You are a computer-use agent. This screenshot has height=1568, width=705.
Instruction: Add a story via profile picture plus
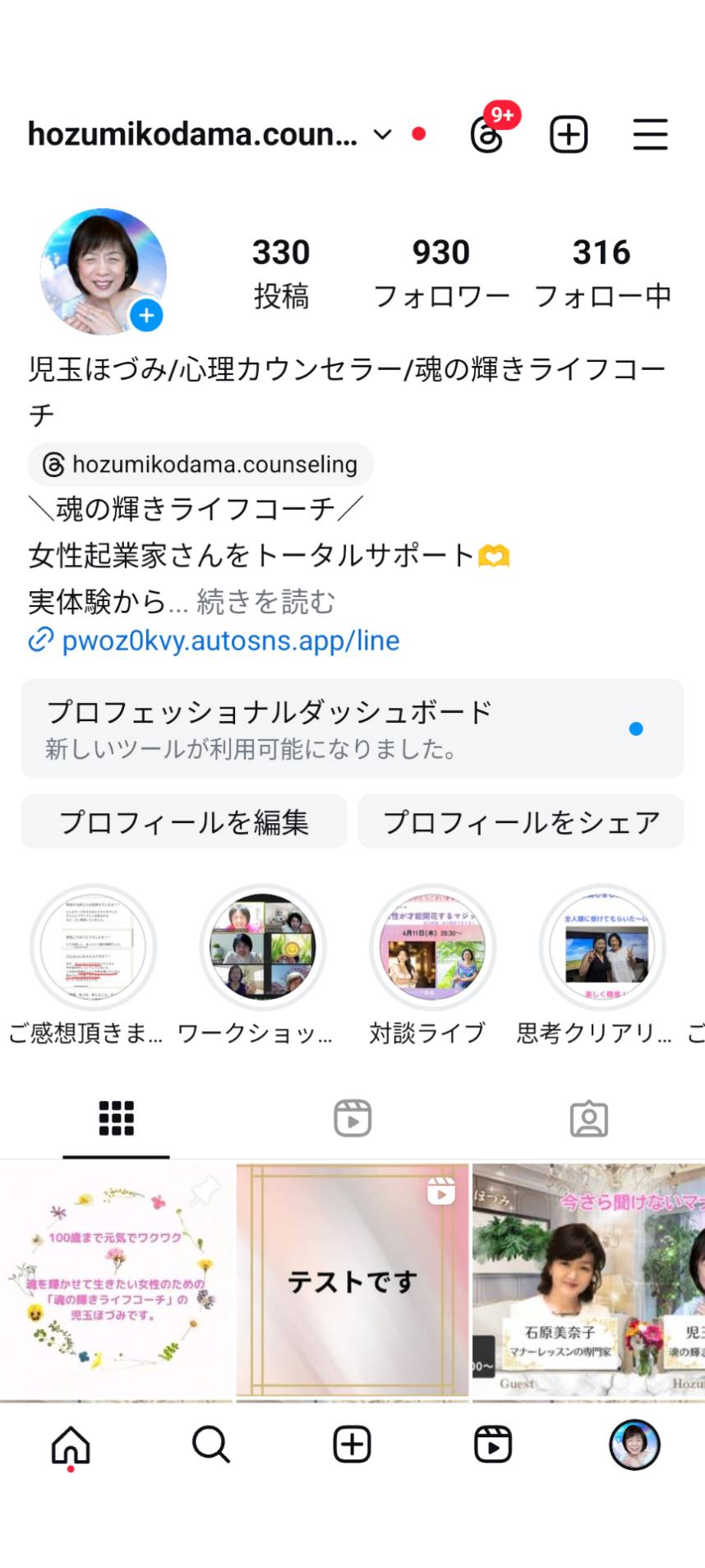point(147,315)
